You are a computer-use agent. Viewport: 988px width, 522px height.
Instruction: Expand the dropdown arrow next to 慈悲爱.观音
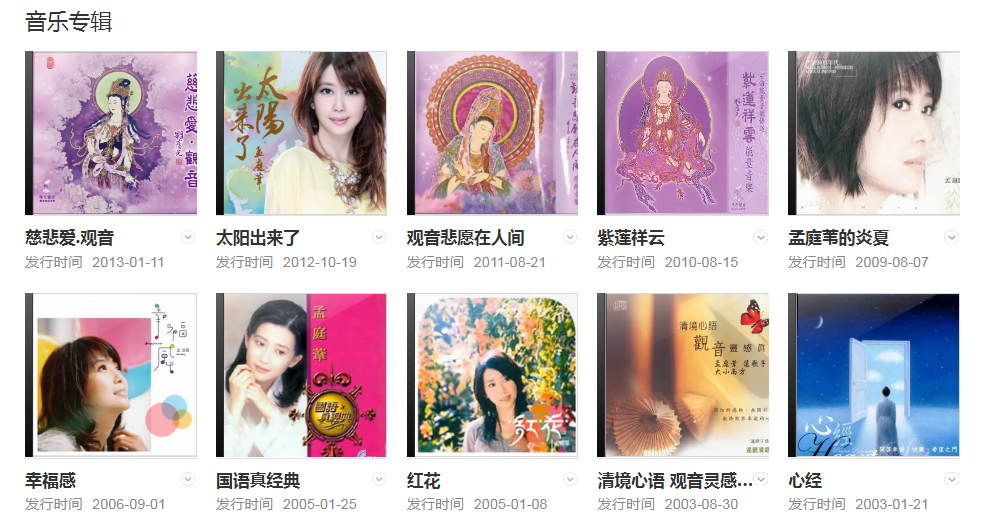point(188,237)
